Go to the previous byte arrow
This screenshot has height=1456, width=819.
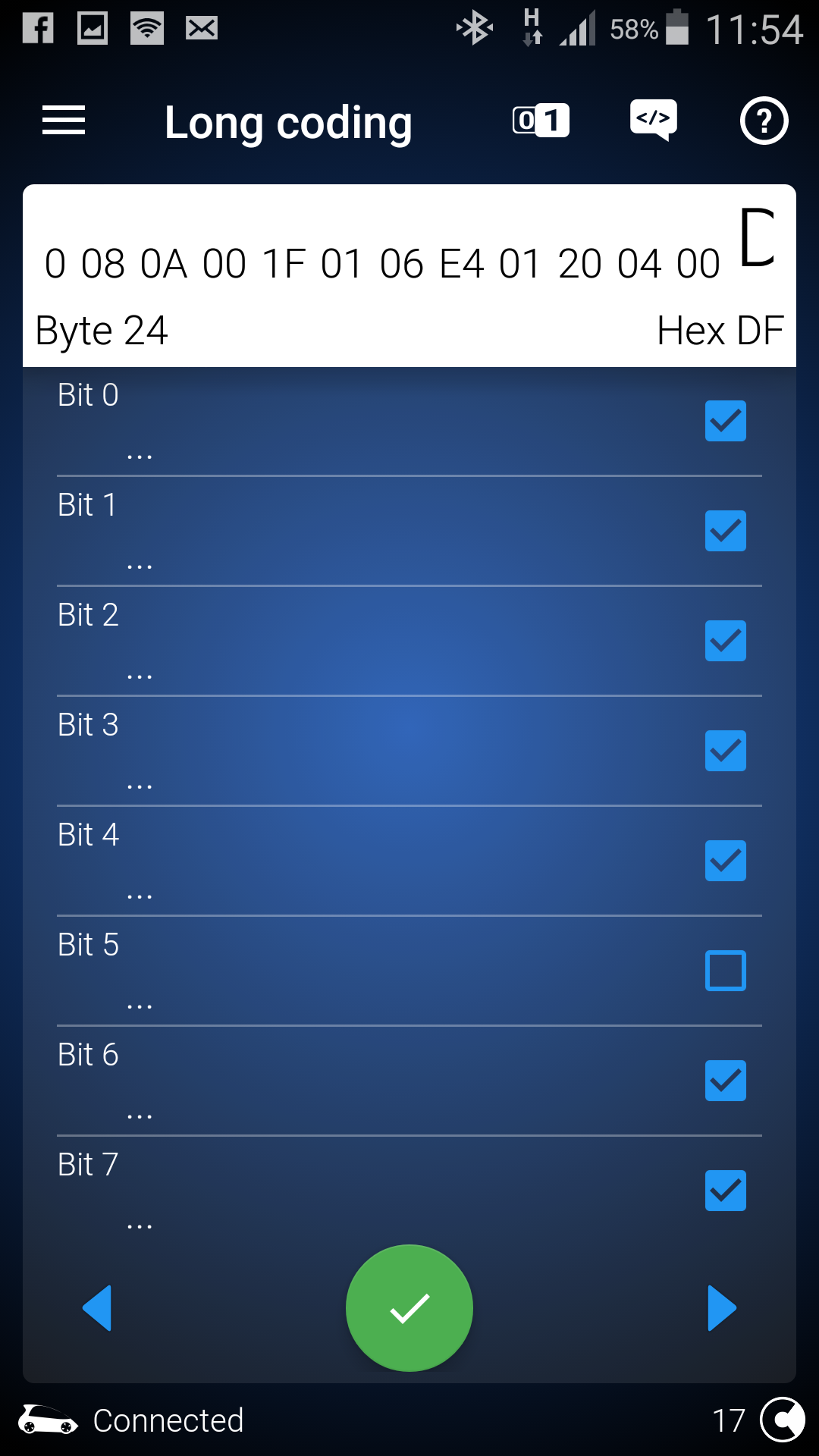pos(97,1308)
